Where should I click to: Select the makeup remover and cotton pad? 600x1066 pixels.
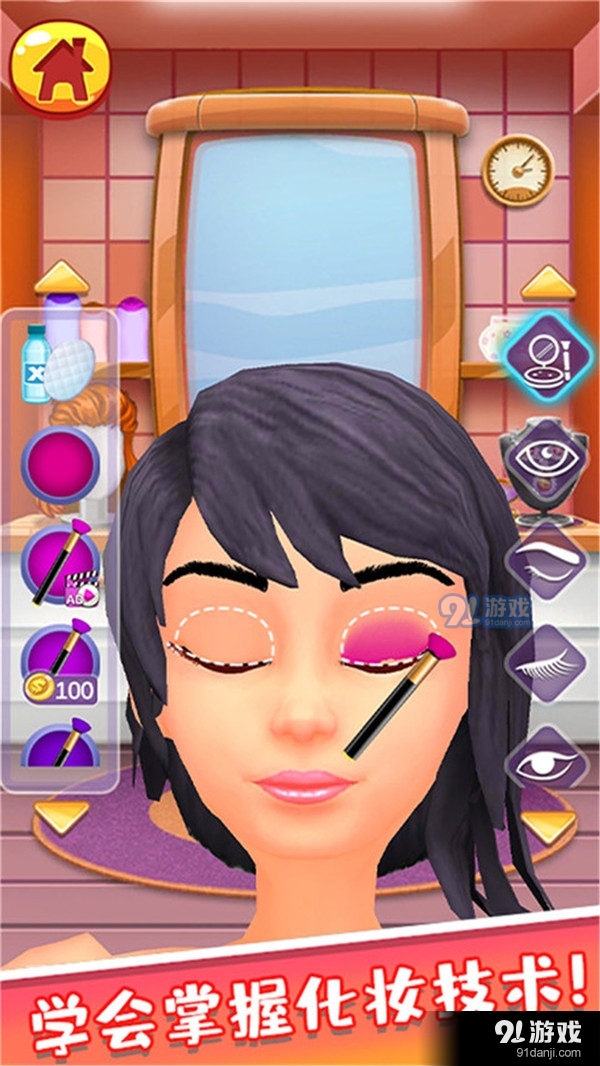[59, 363]
